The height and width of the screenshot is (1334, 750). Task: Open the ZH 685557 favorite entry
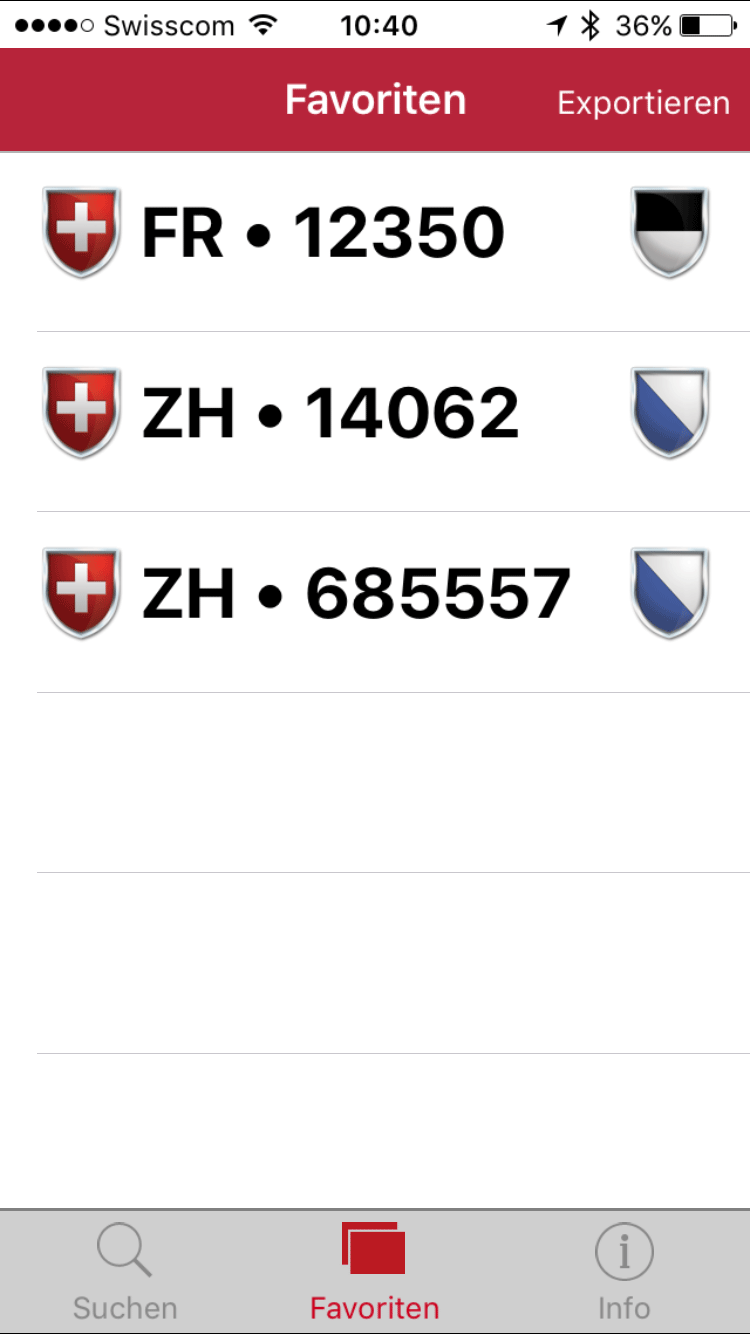(x=375, y=592)
